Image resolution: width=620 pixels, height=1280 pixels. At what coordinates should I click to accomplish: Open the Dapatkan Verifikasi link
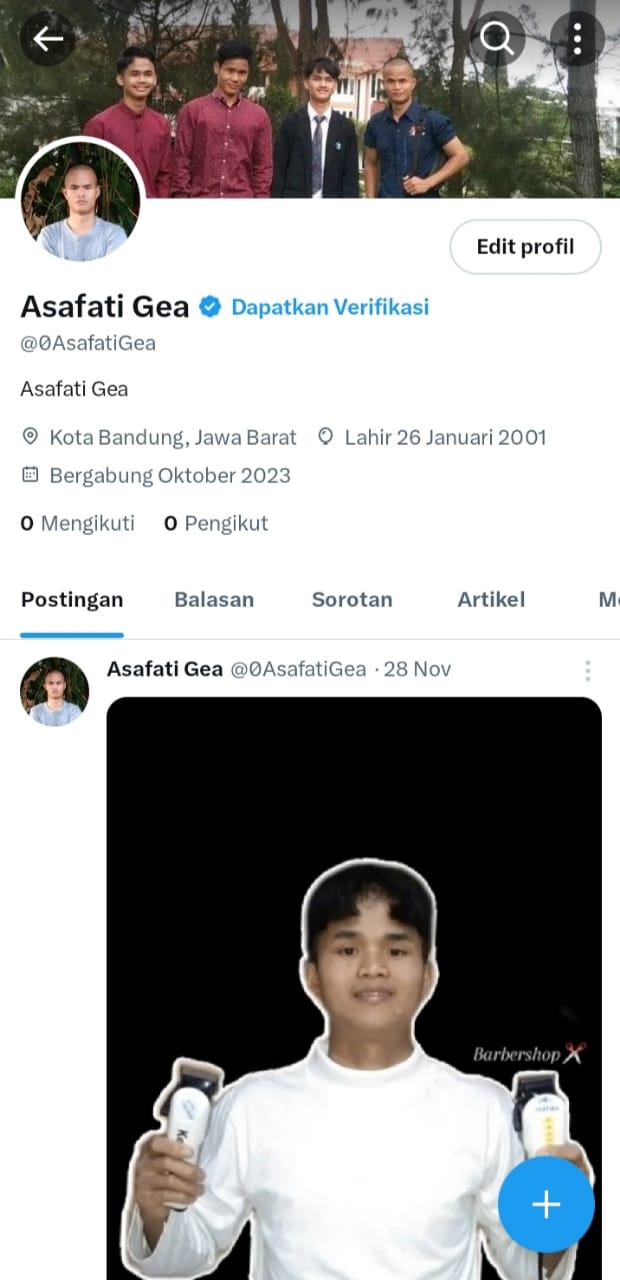click(x=330, y=307)
